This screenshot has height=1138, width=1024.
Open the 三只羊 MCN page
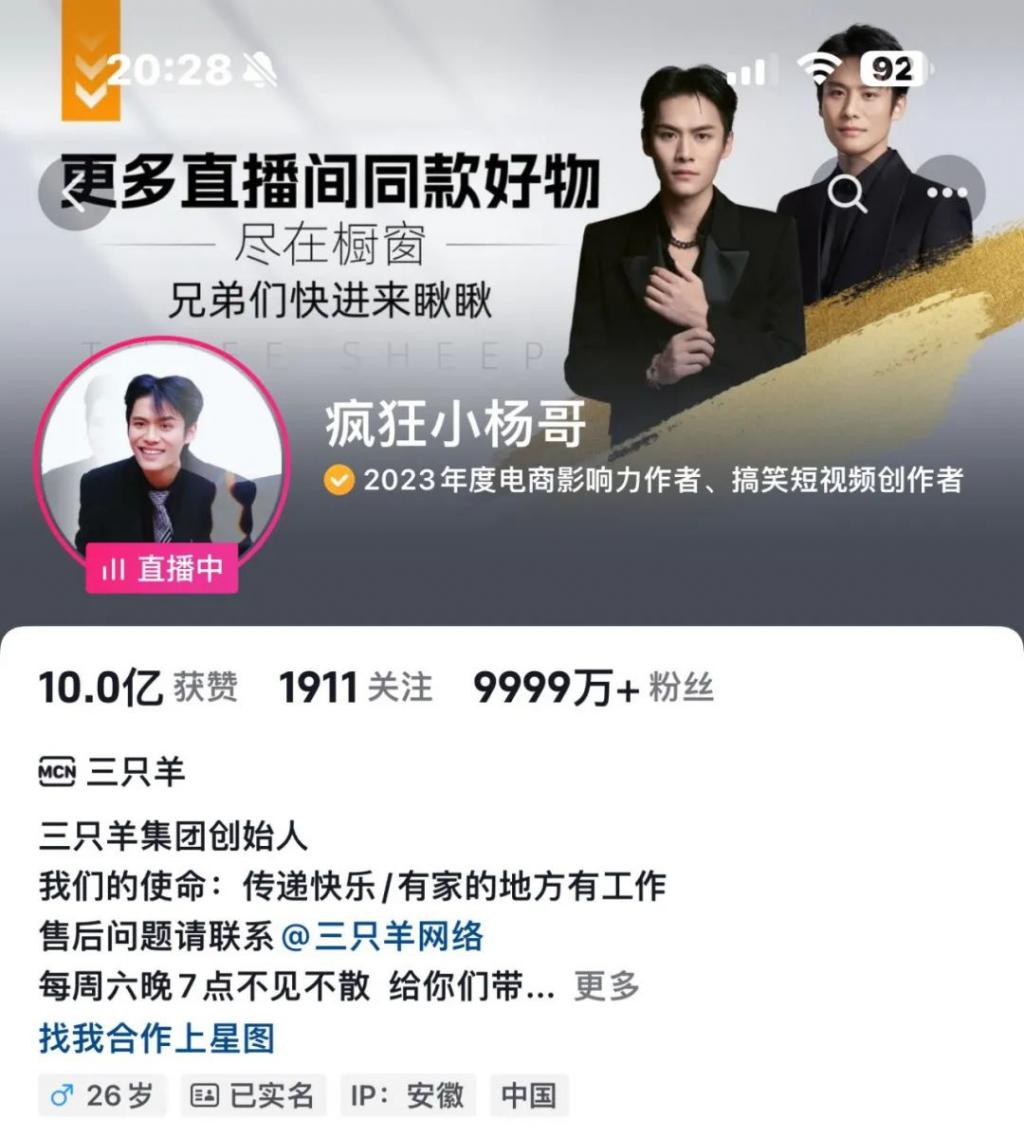112,772
